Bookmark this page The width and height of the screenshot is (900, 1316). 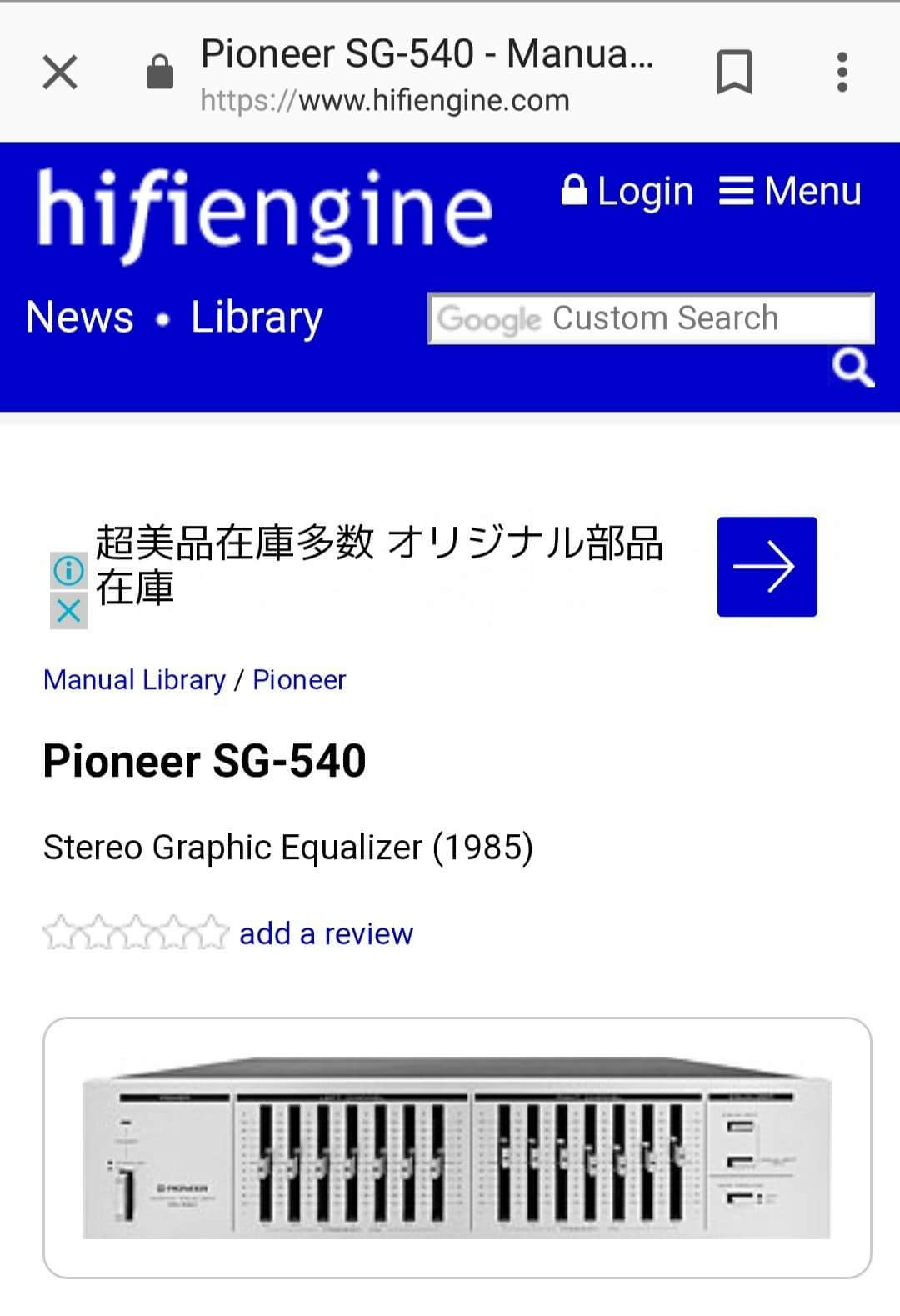point(735,72)
